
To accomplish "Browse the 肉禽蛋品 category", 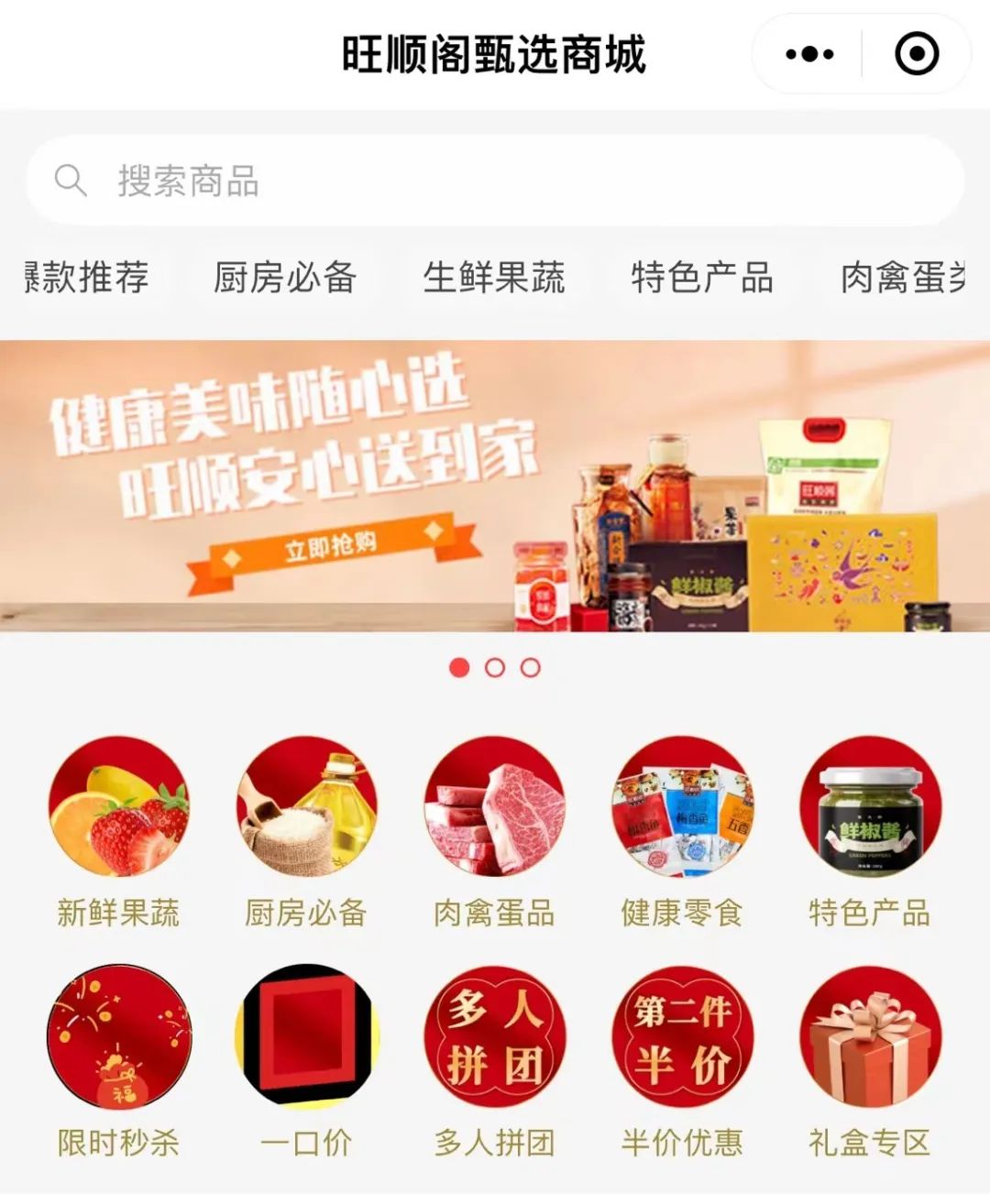I will coord(495,808).
